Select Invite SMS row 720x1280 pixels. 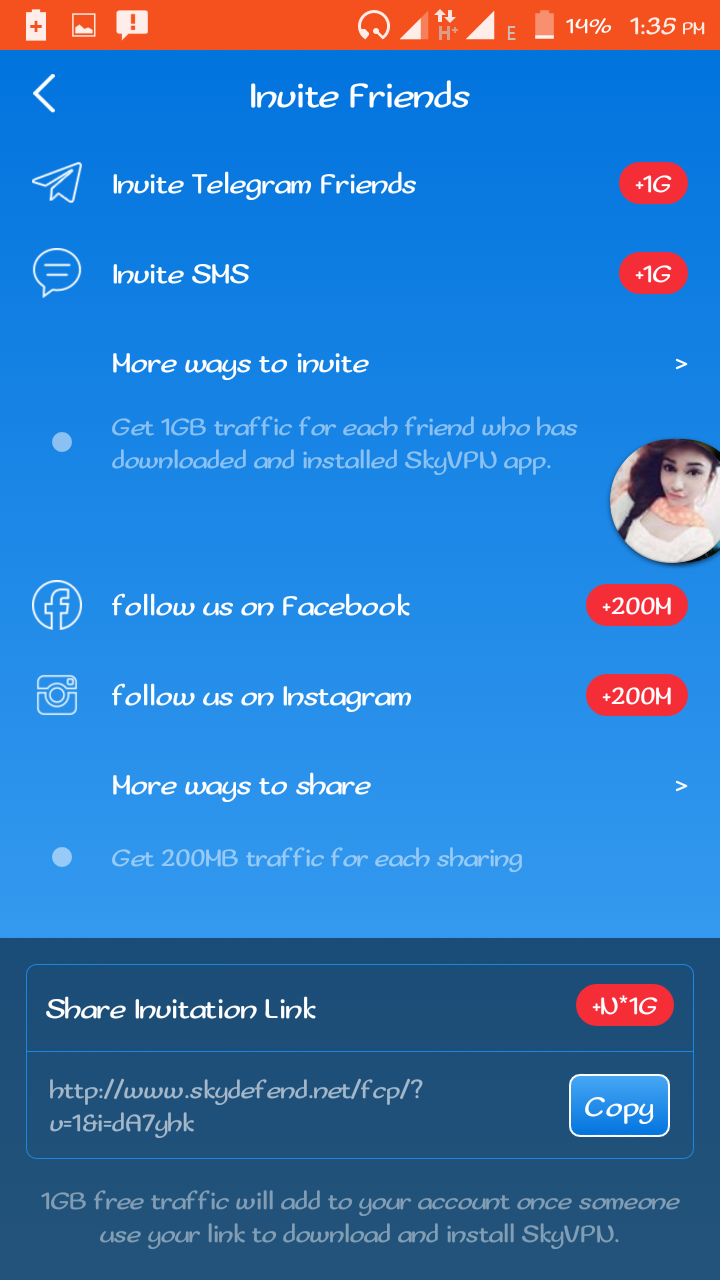tap(181, 274)
